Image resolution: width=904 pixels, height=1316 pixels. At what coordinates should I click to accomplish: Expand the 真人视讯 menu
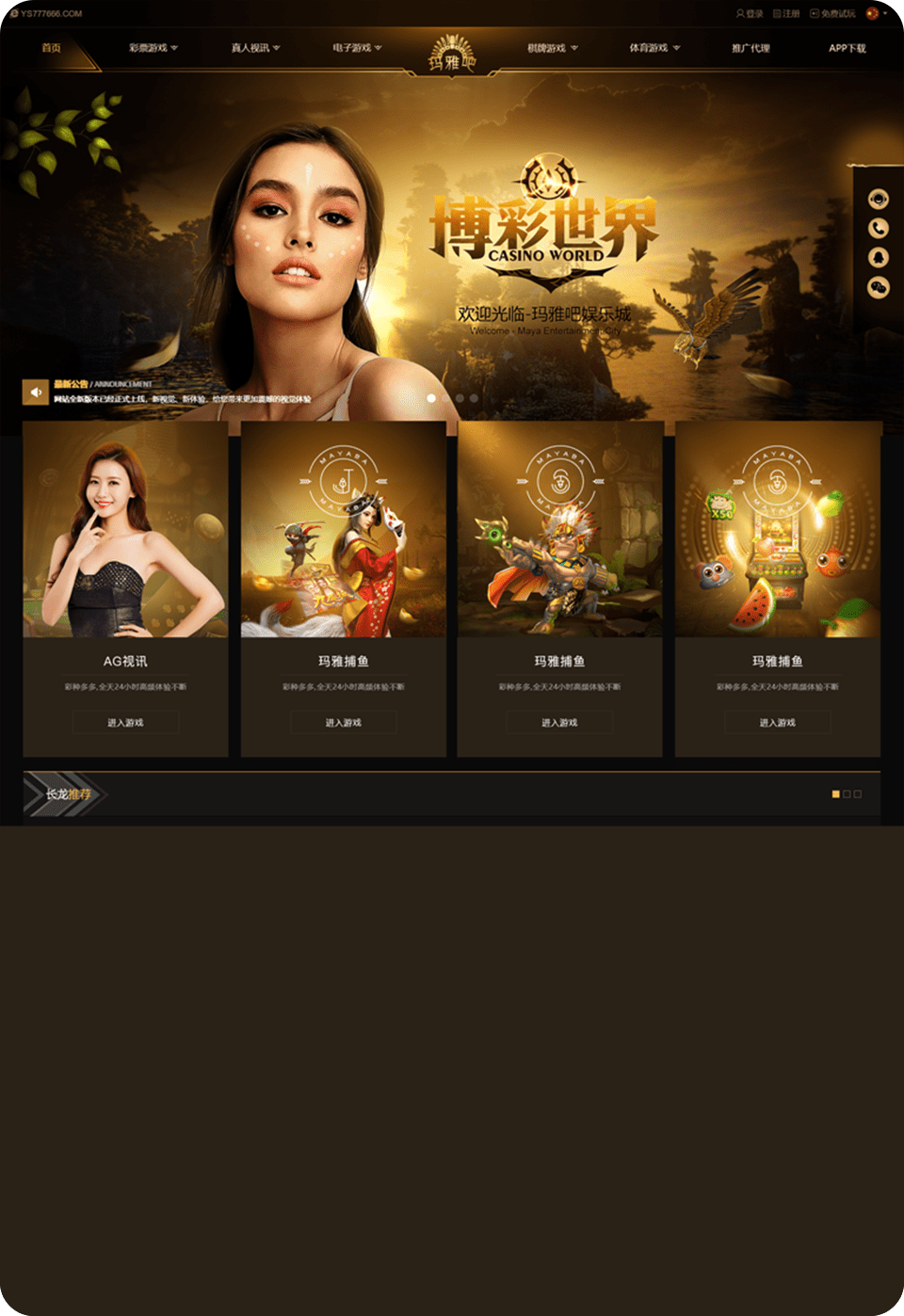tap(255, 48)
